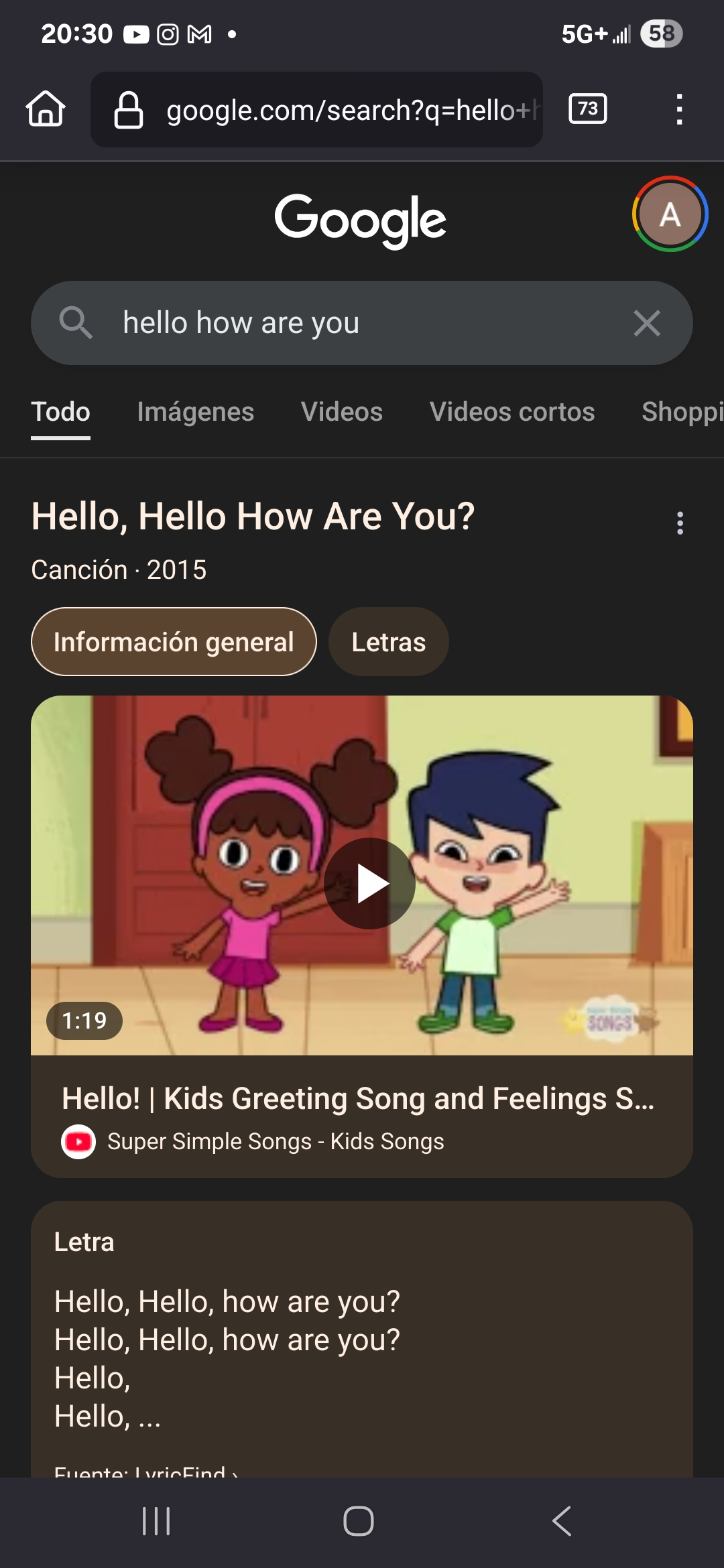The height and width of the screenshot is (1568, 724).
Task: Open the tab switcher showing 73 tabs
Action: (x=588, y=109)
